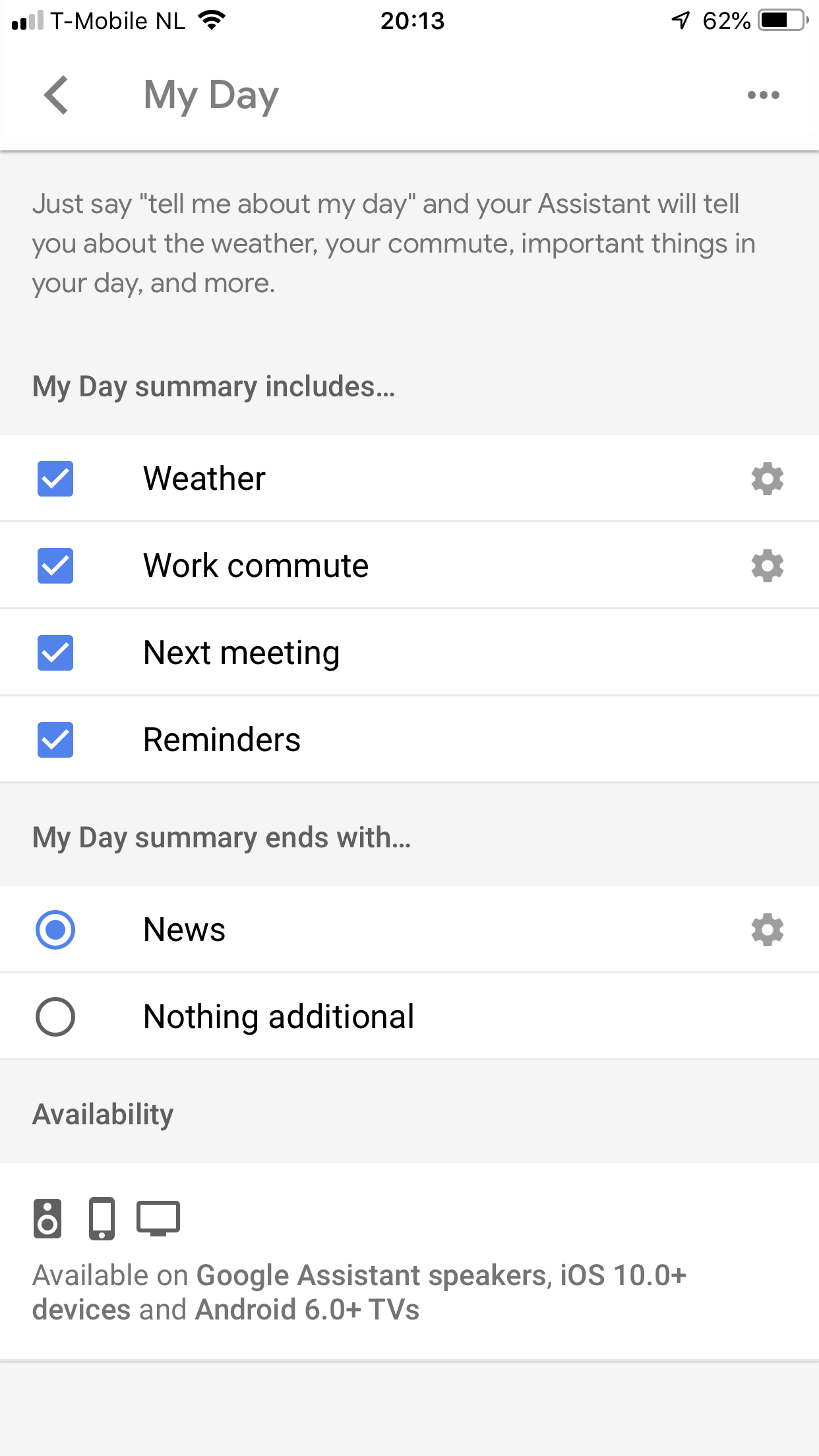Viewport: 819px width, 1456px height.
Task: Disable Next meeting in summary
Action: [55, 653]
